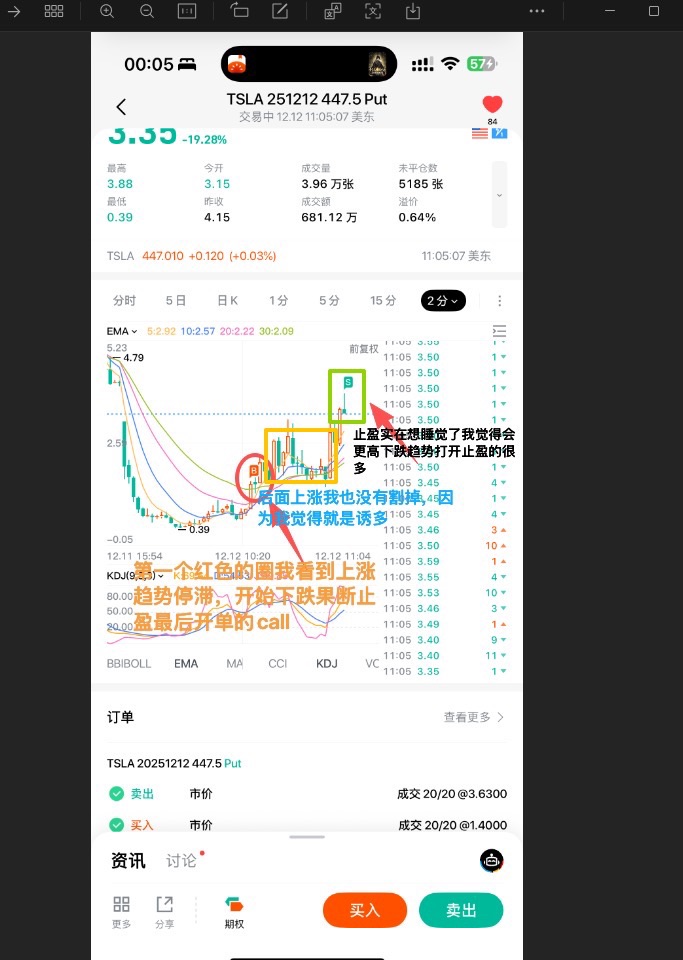
Task: Open the three-dot more options menu
Action: pyautogui.click(x=537, y=11)
